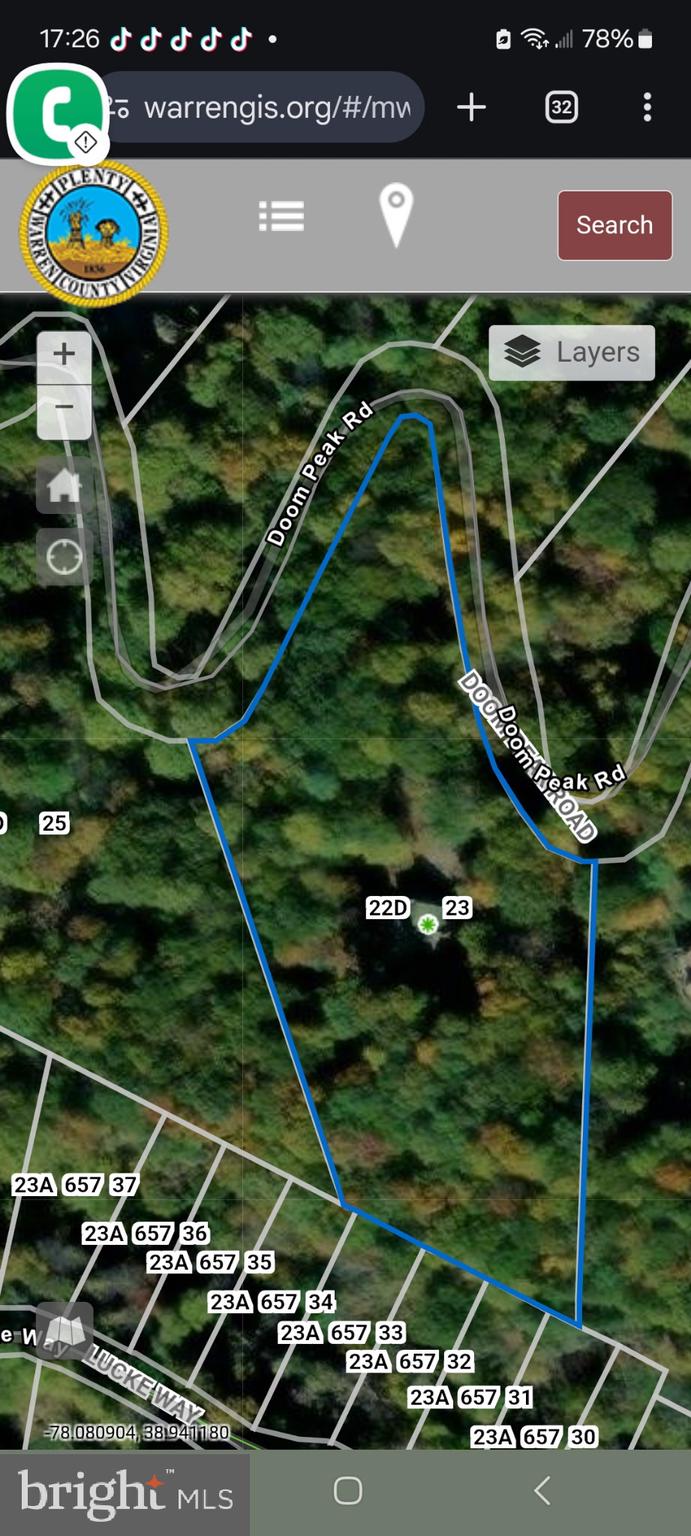Open the browser overflow menu
691x1536 pixels.
click(648, 107)
